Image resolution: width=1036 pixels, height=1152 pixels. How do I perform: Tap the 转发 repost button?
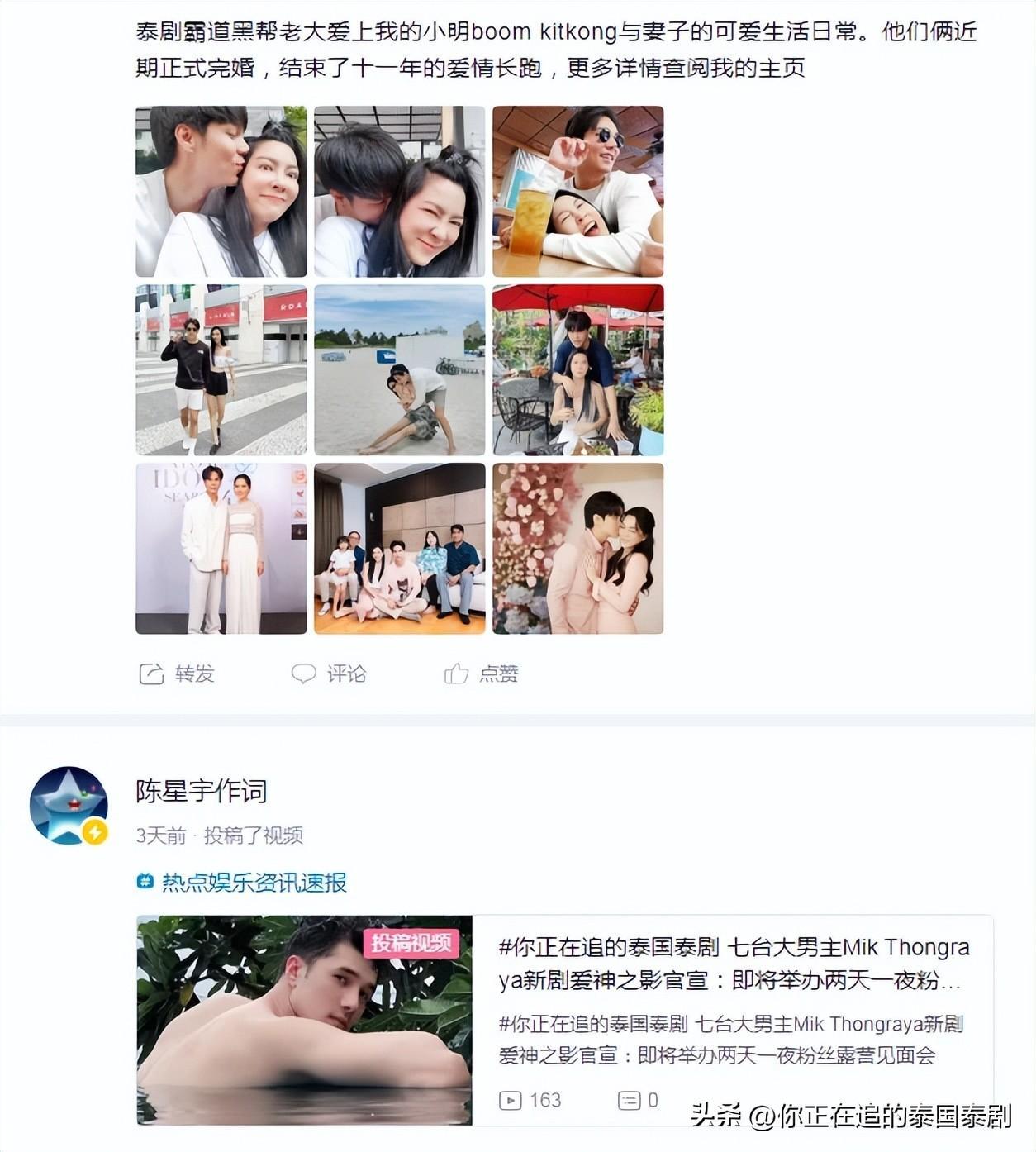pos(178,674)
